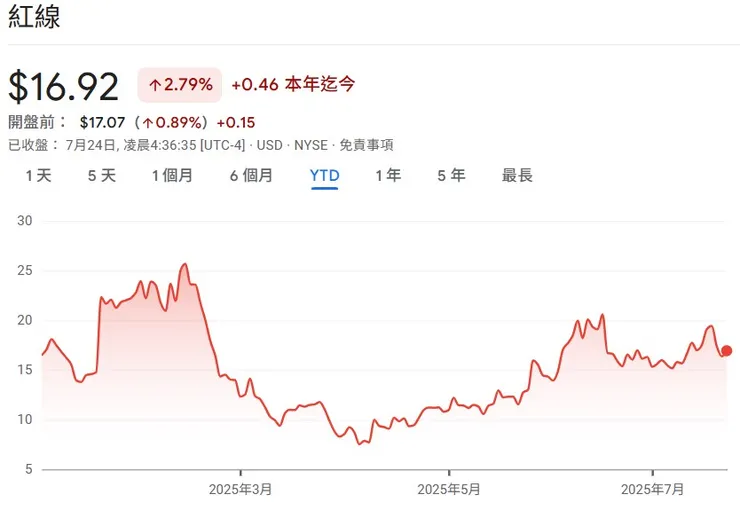This screenshot has width=740, height=509.
Task: Switch chart to 6個月
Action: 251,176
